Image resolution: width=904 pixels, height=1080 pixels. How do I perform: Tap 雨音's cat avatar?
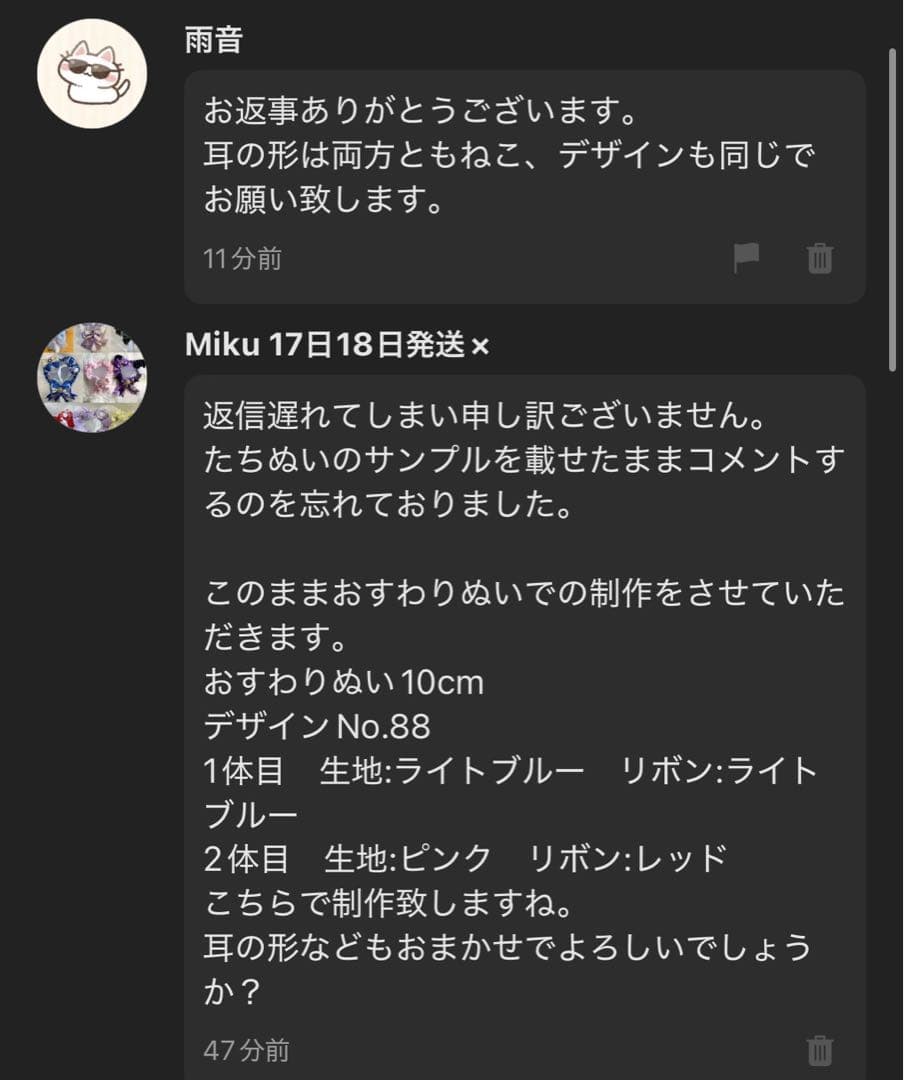(x=91, y=71)
